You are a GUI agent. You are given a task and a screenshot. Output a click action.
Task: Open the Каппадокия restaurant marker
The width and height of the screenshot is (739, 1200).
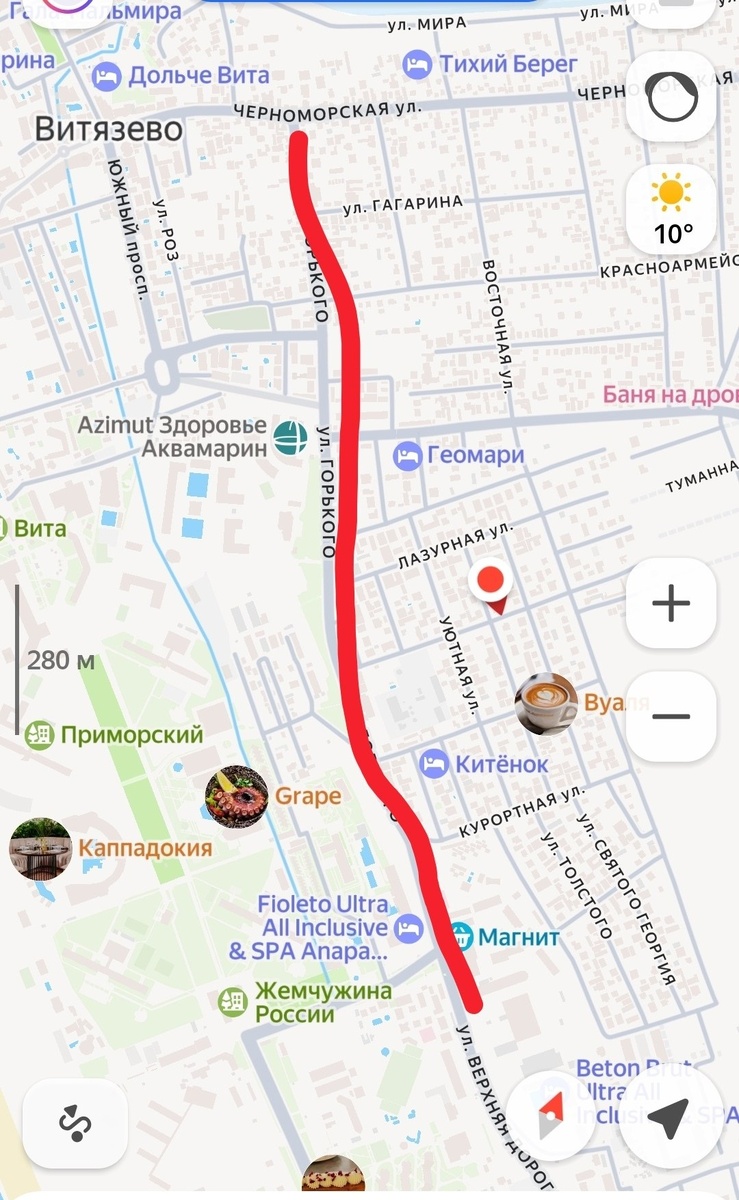[40, 849]
